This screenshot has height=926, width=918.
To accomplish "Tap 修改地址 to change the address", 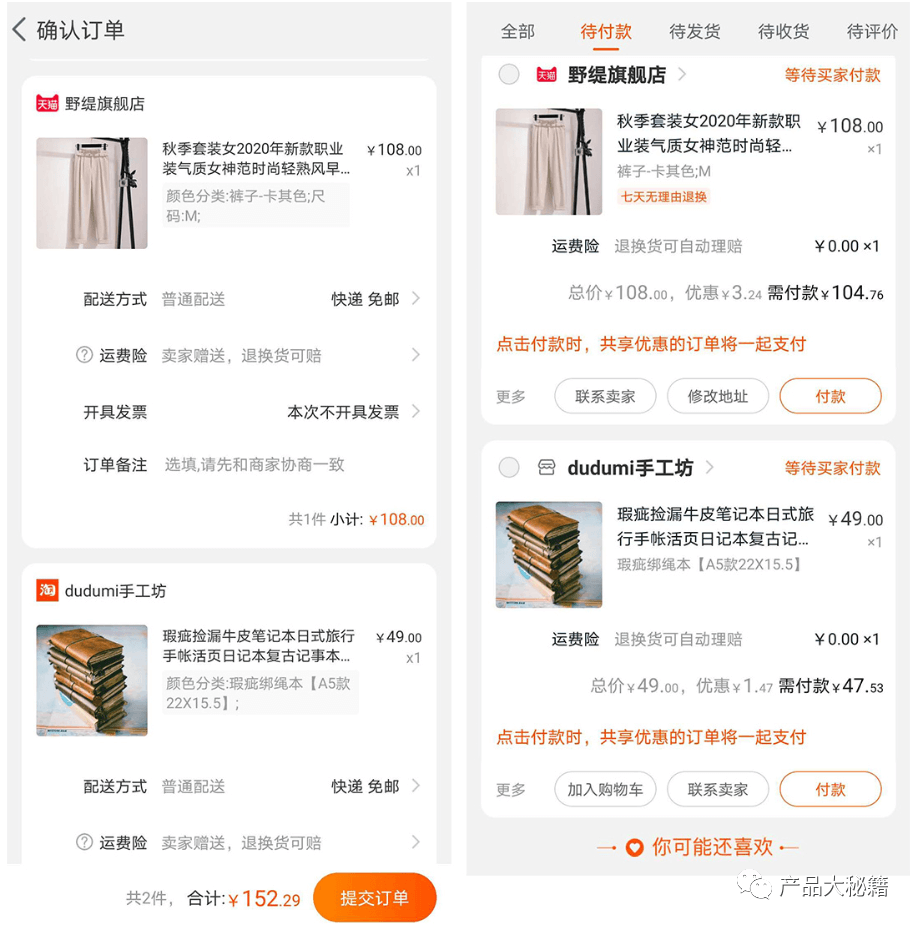I will 717,396.
